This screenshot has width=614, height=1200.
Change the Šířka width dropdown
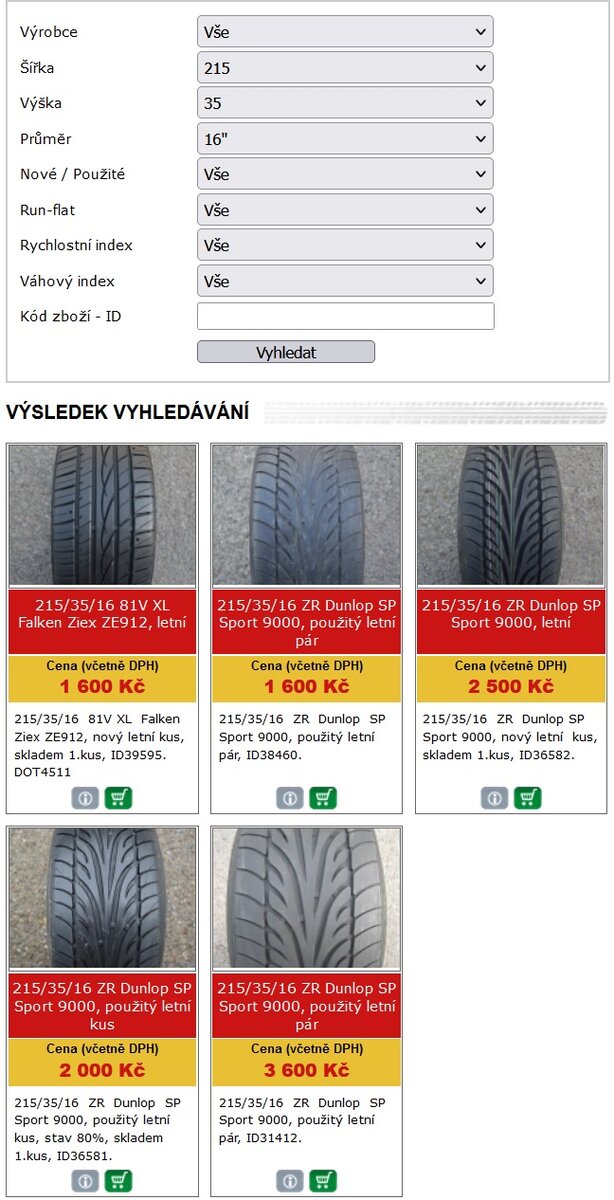pyautogui.click(x=344, y=68)
